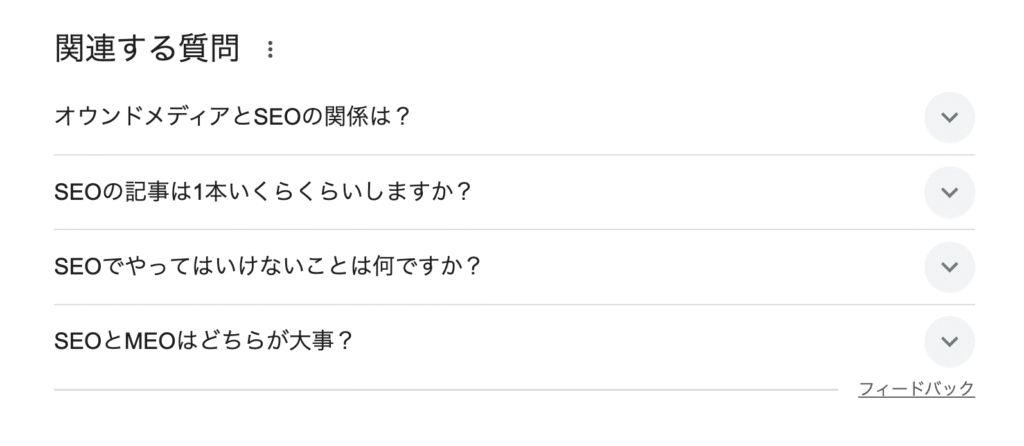1024x446 pixels.
Task: Expand SEOの記事は1本いくらくらいしますか question
Action: 949,192
